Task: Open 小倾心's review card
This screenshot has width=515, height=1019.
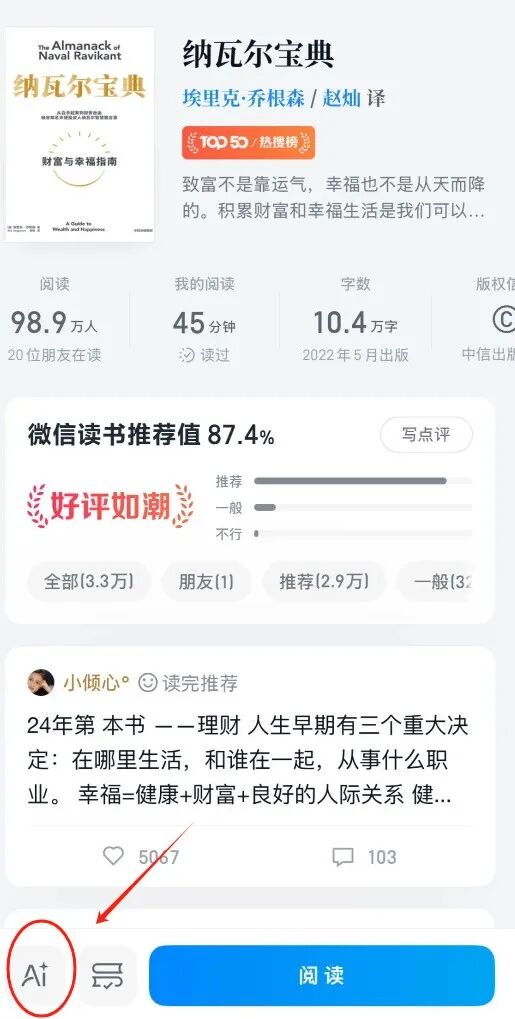Action: [250, 766]
